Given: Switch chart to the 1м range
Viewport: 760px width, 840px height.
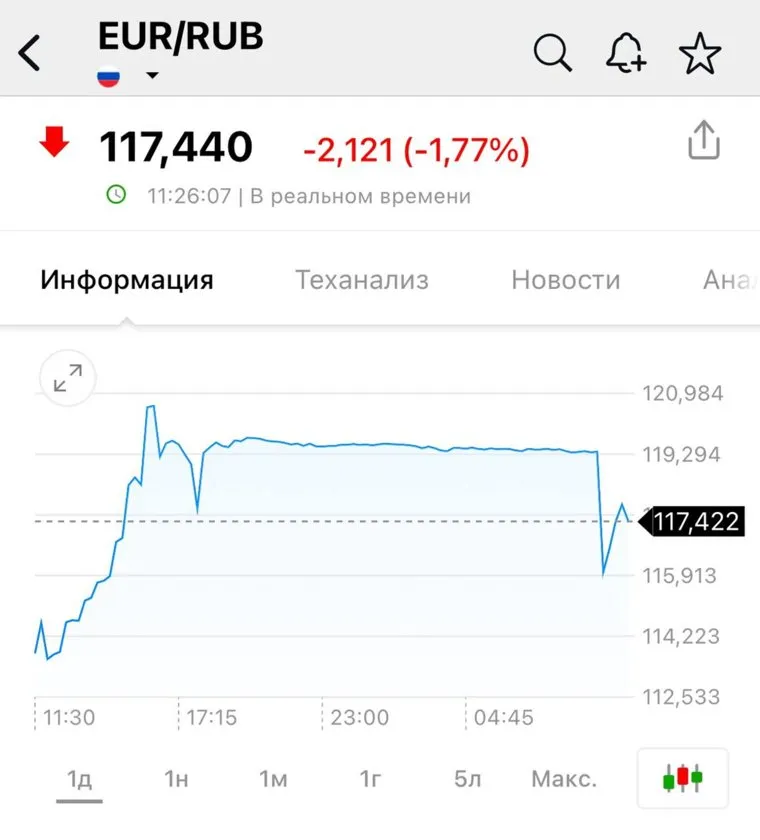Looking at the screenshot, I should (273, 778).
